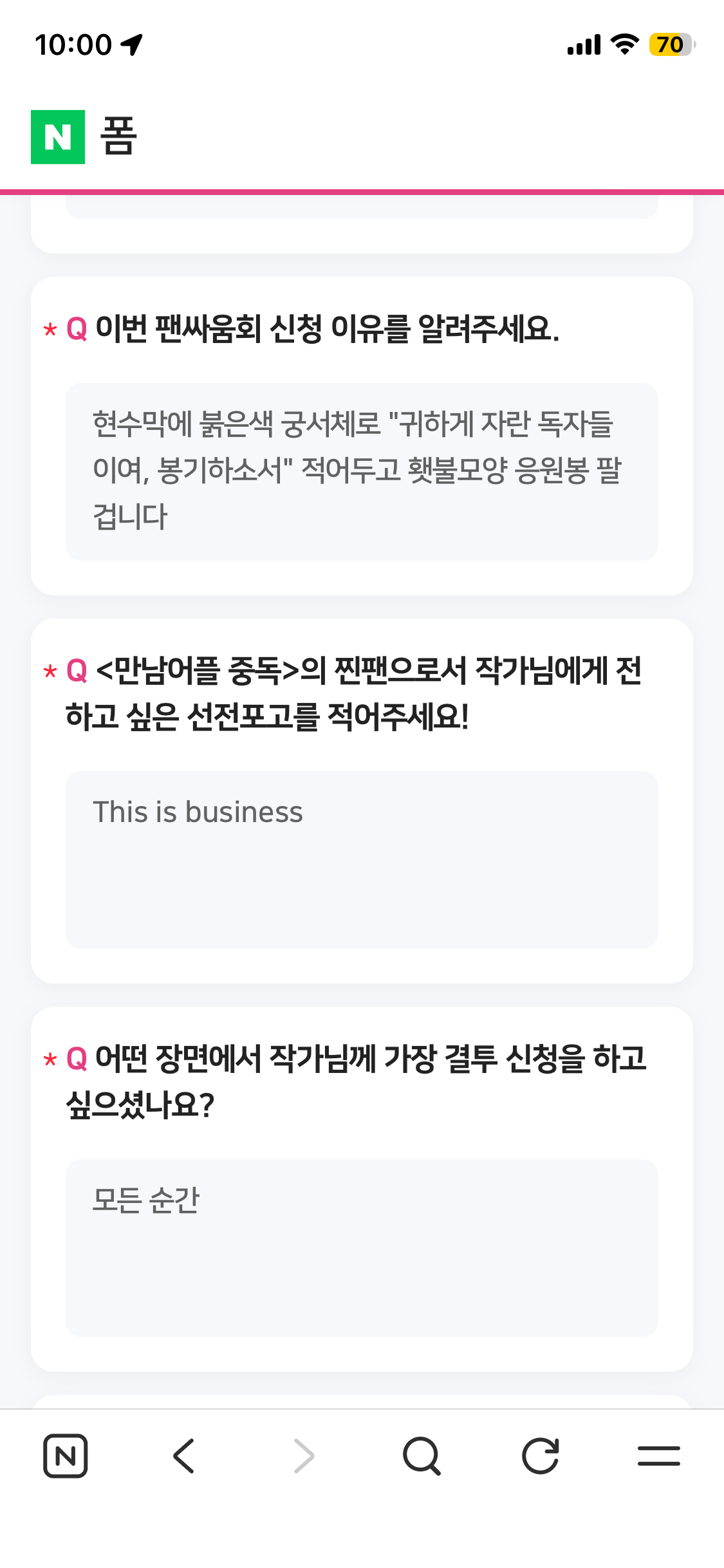Edit the fan fight application reason answer

pyautogui.click(x=362, y=472)
